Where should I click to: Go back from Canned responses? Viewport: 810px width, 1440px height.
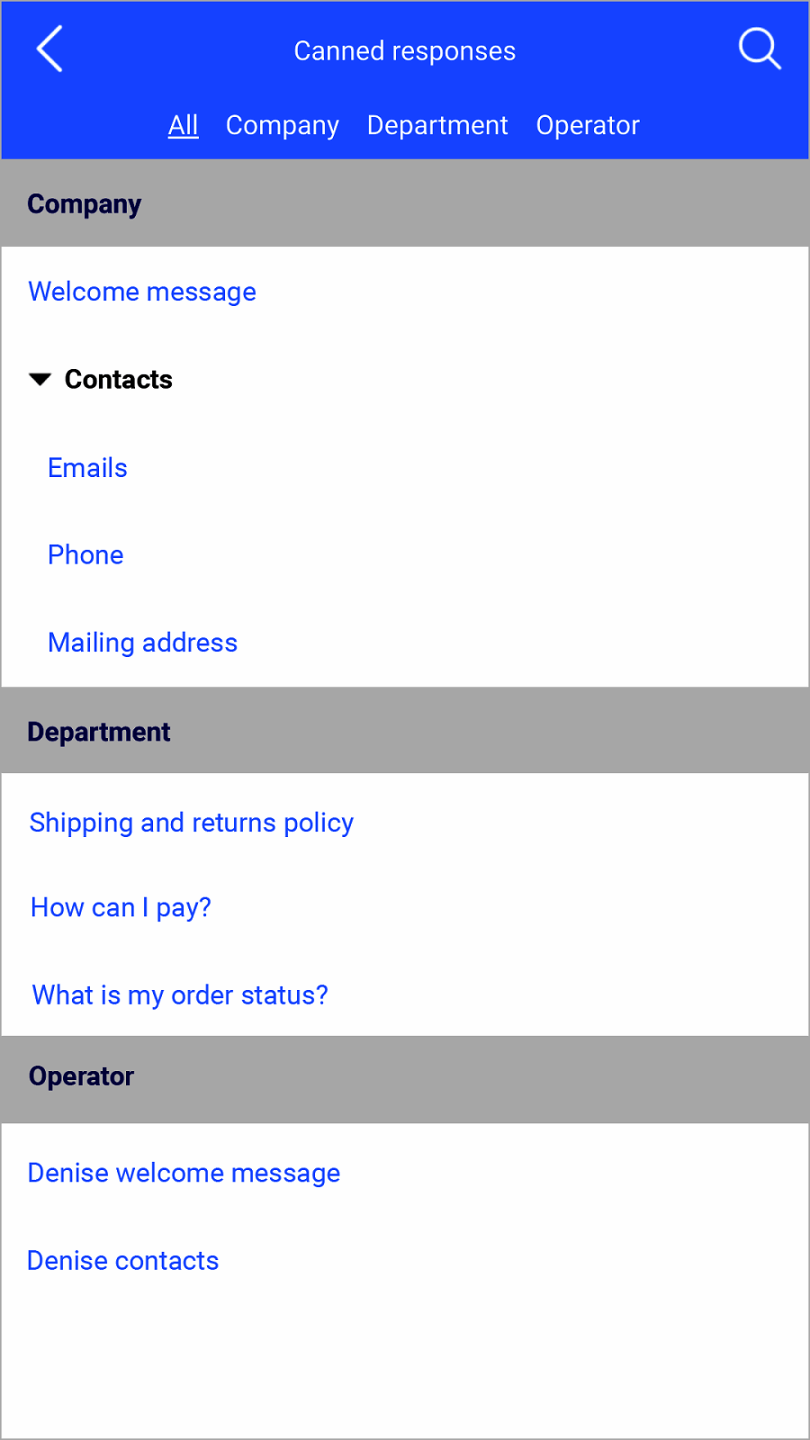tap(49, 49)
